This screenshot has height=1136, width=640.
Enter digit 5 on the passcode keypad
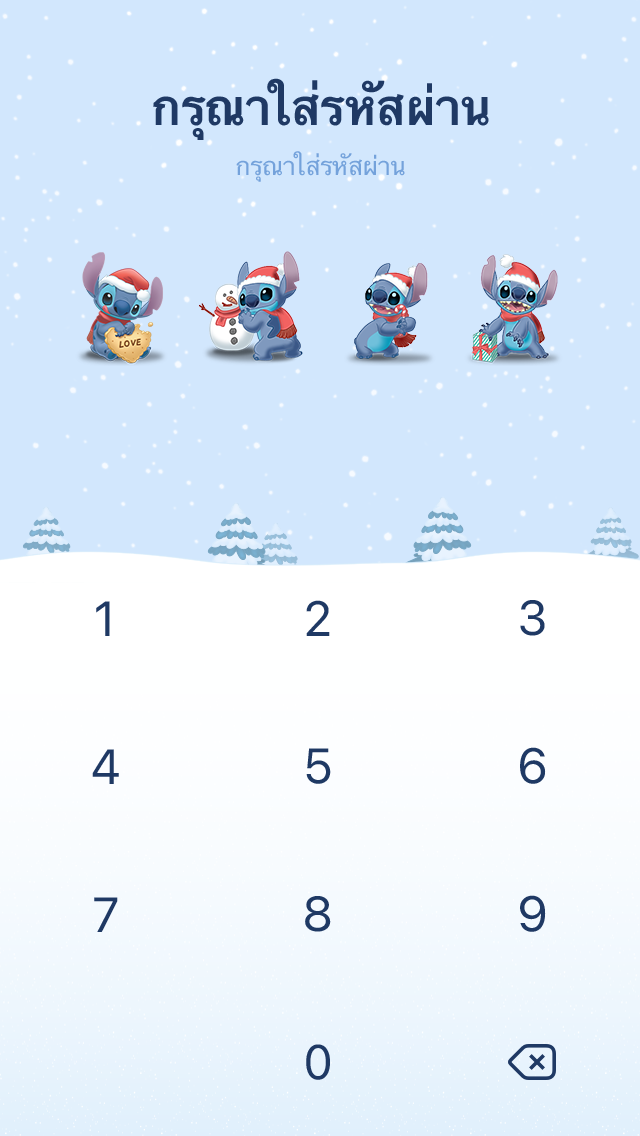point(318,767)
